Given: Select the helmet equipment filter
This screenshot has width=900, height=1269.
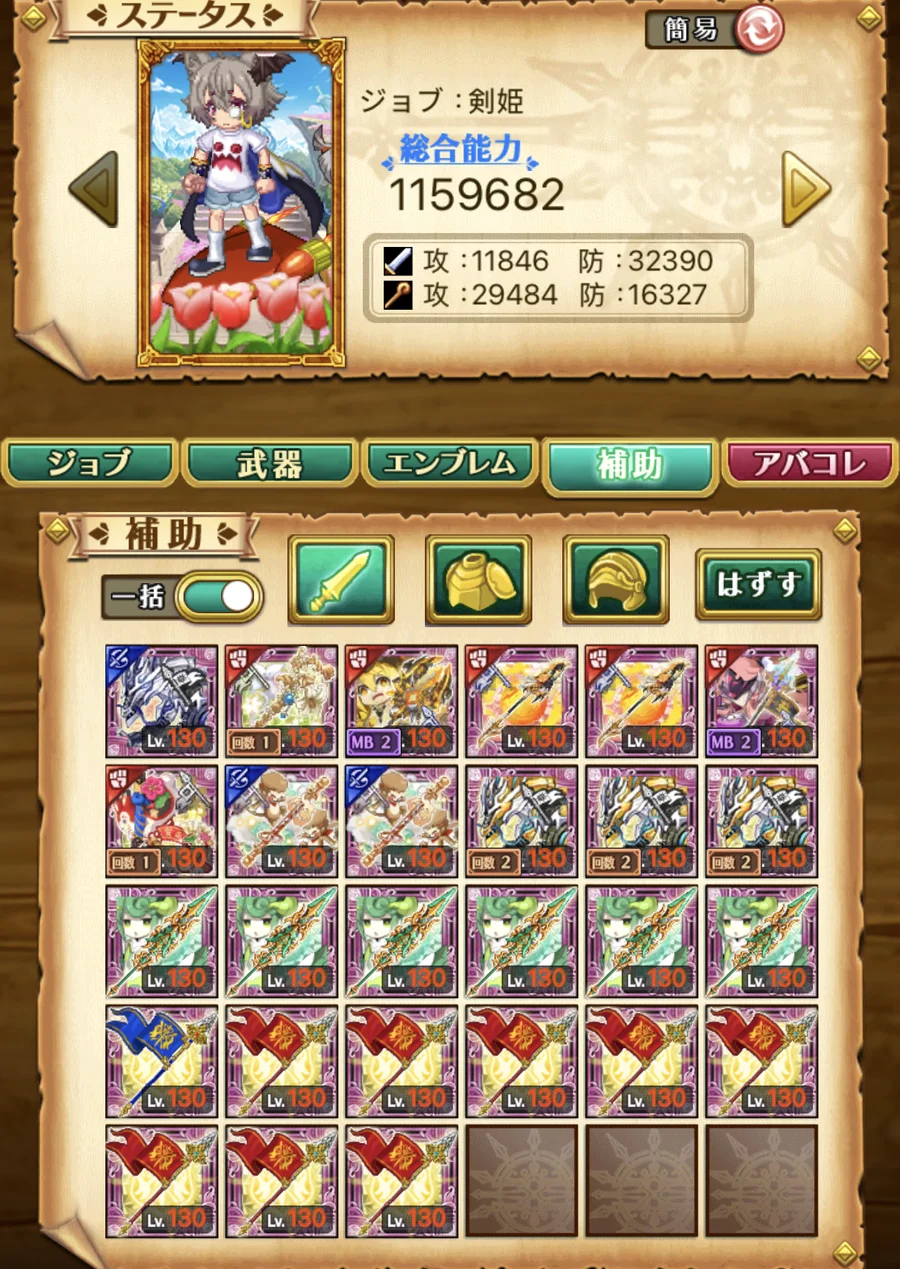Looking at the screenshot, I should pyautogui.click(x=615, y=580).
